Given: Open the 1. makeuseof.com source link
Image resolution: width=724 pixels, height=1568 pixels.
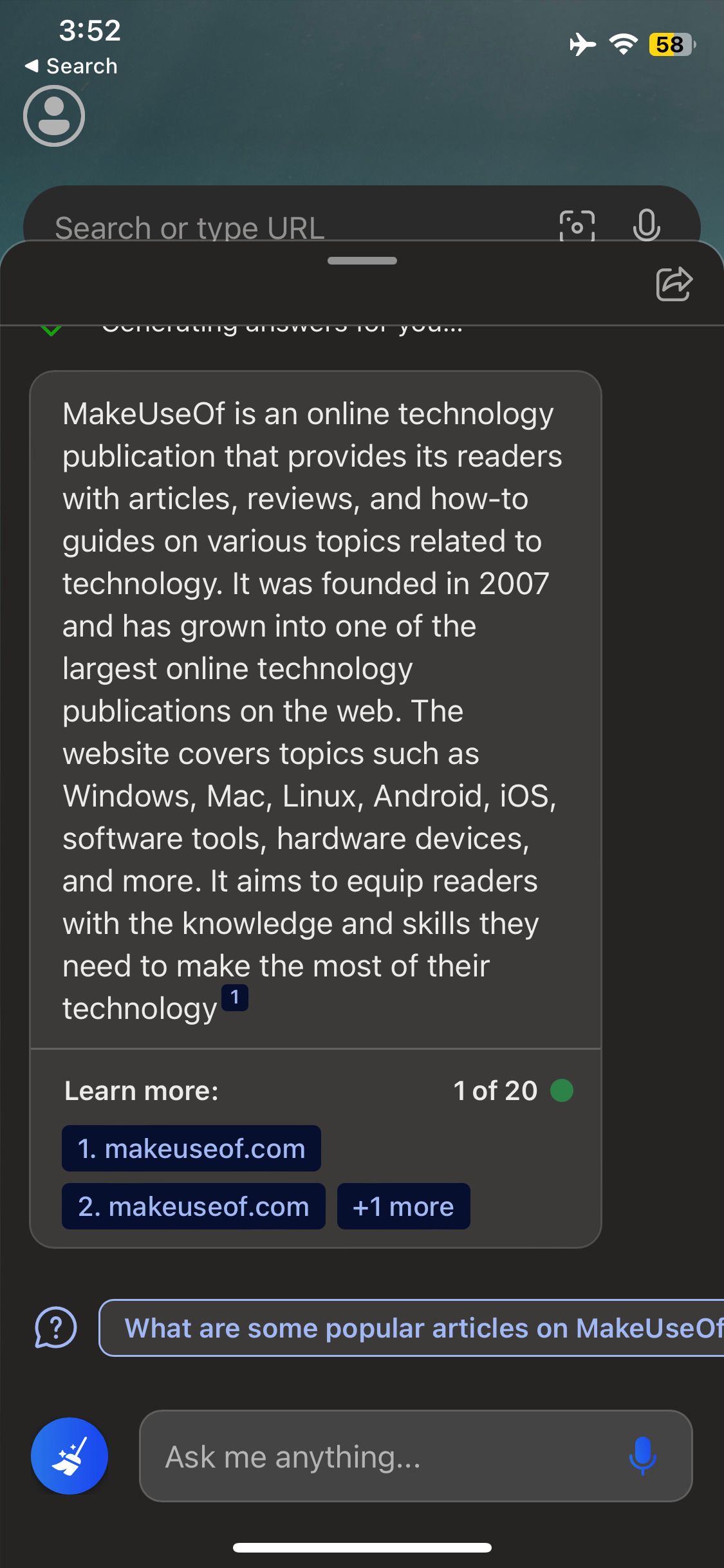Looking at the screenshot, I should [191, 1148].
